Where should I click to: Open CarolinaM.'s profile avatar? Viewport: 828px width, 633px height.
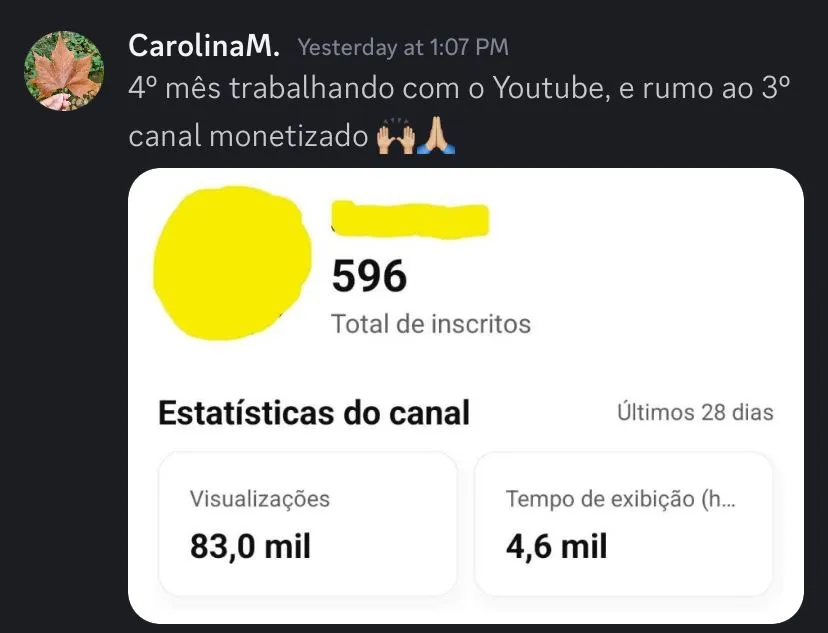(x=64, y=71)
